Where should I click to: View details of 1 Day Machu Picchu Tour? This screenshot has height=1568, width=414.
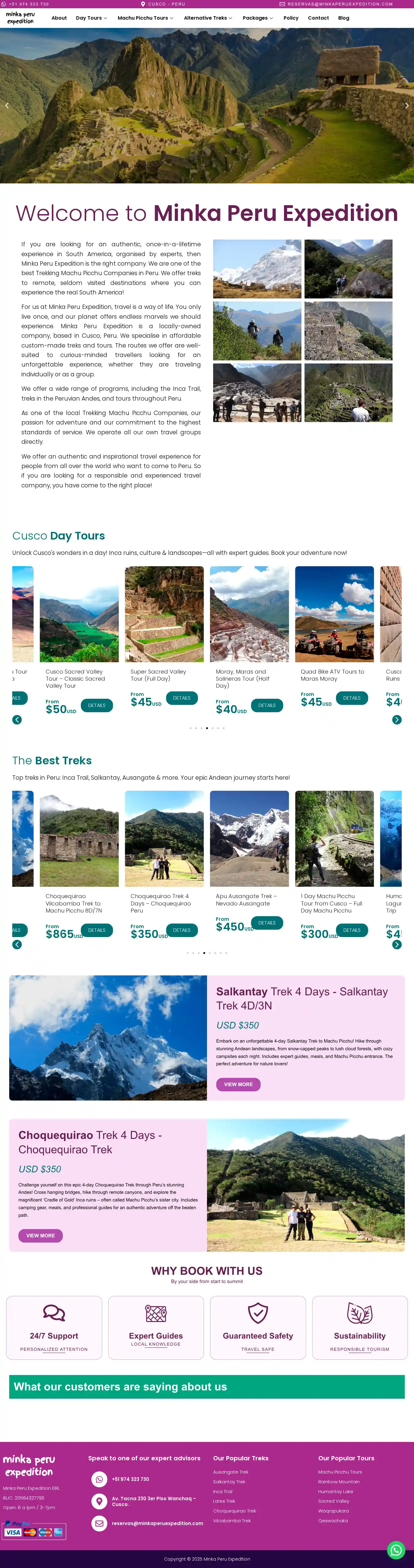351,930
